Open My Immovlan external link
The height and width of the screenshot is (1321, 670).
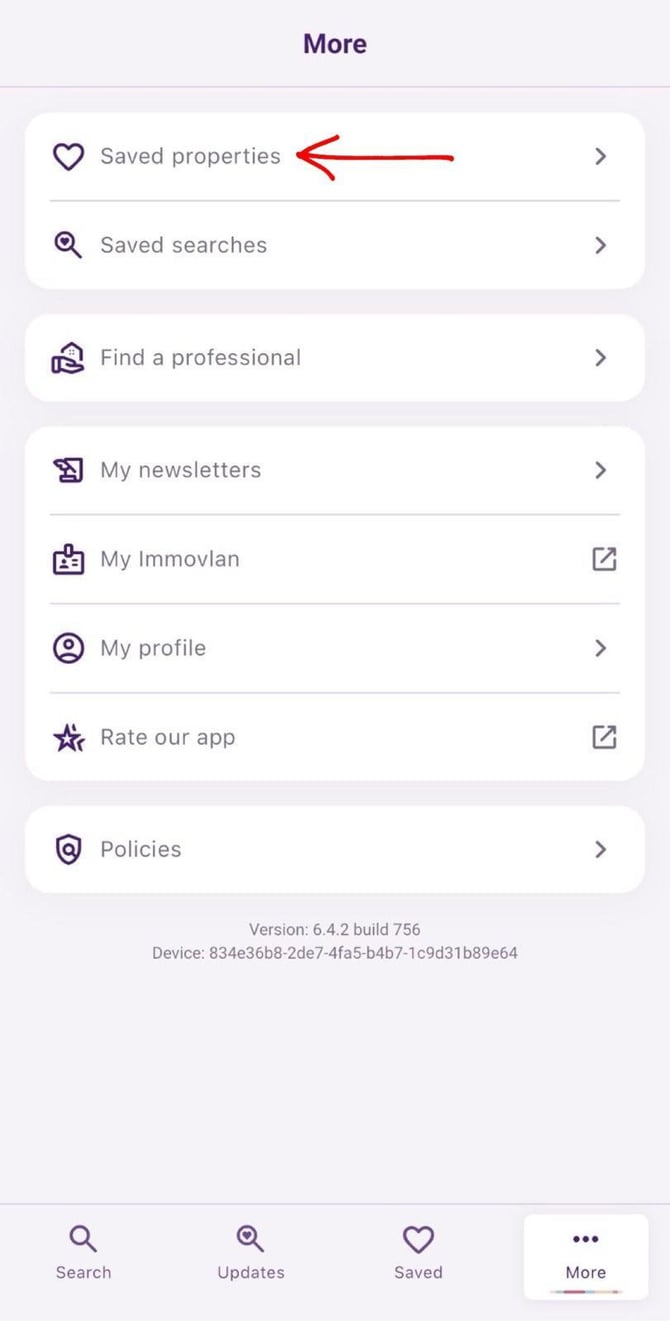[x=170, y=559]
